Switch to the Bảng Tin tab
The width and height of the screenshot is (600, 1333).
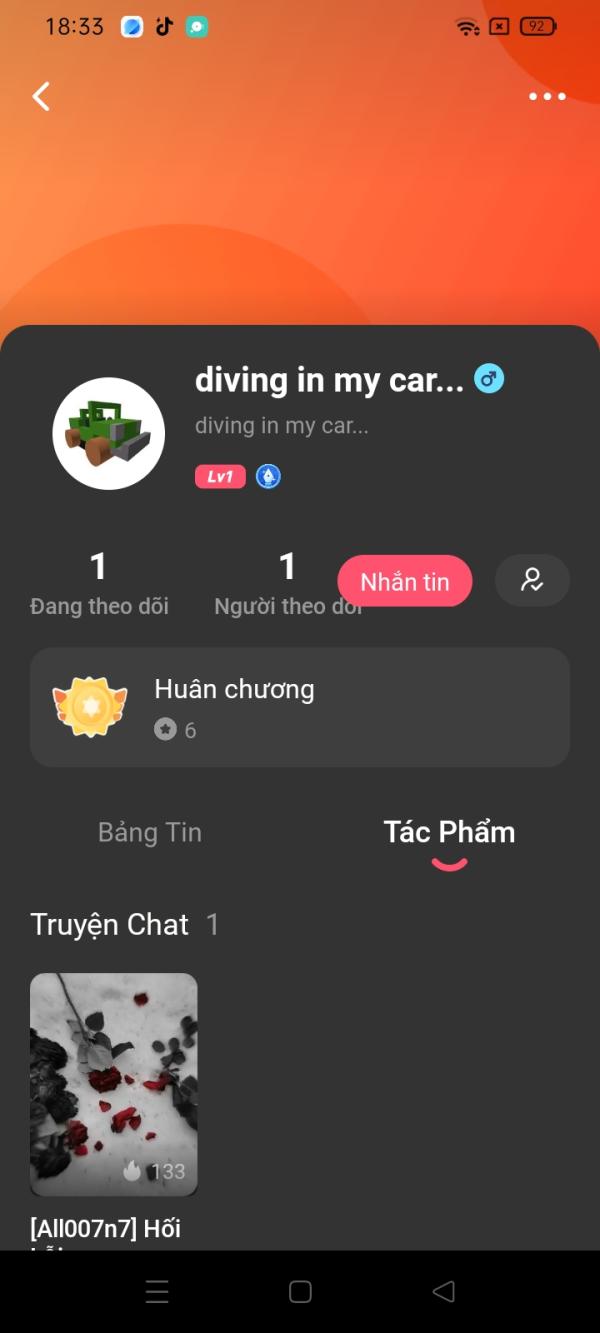pyautogui.click(x=150, y=832)
